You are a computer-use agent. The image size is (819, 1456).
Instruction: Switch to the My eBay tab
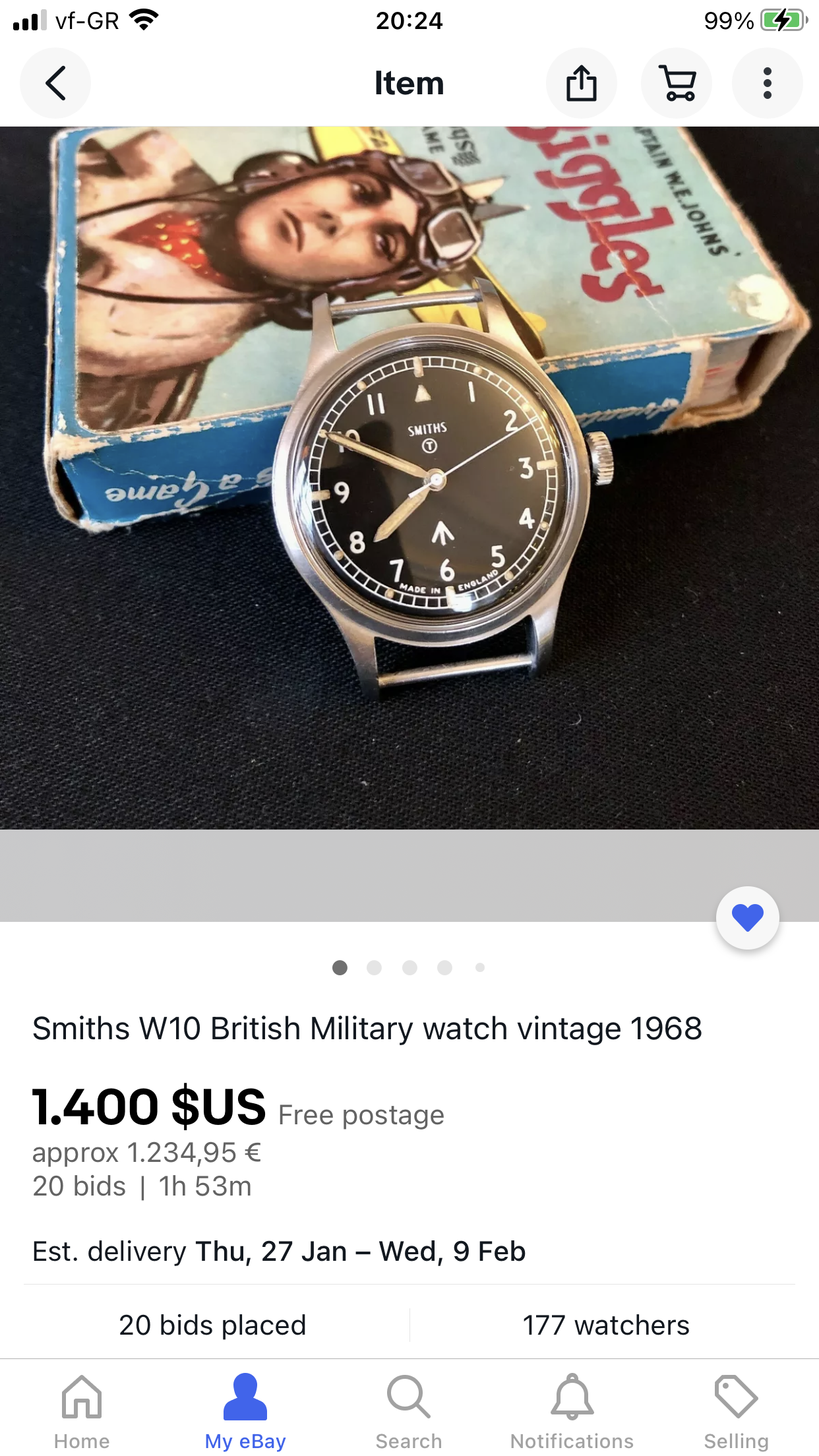click(245, 1411)
